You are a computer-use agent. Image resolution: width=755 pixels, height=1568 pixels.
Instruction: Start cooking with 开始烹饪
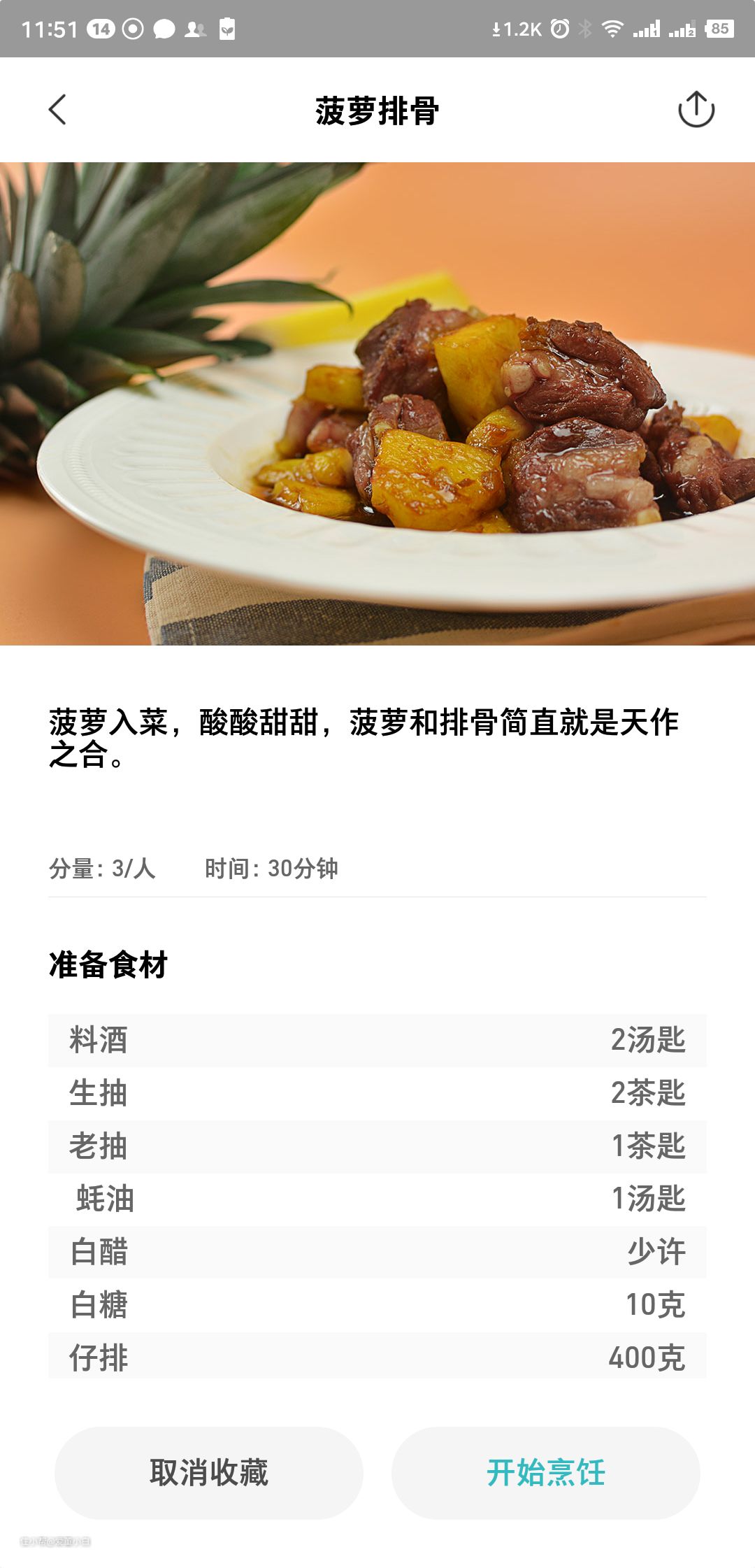click(x=545, y=1472)
